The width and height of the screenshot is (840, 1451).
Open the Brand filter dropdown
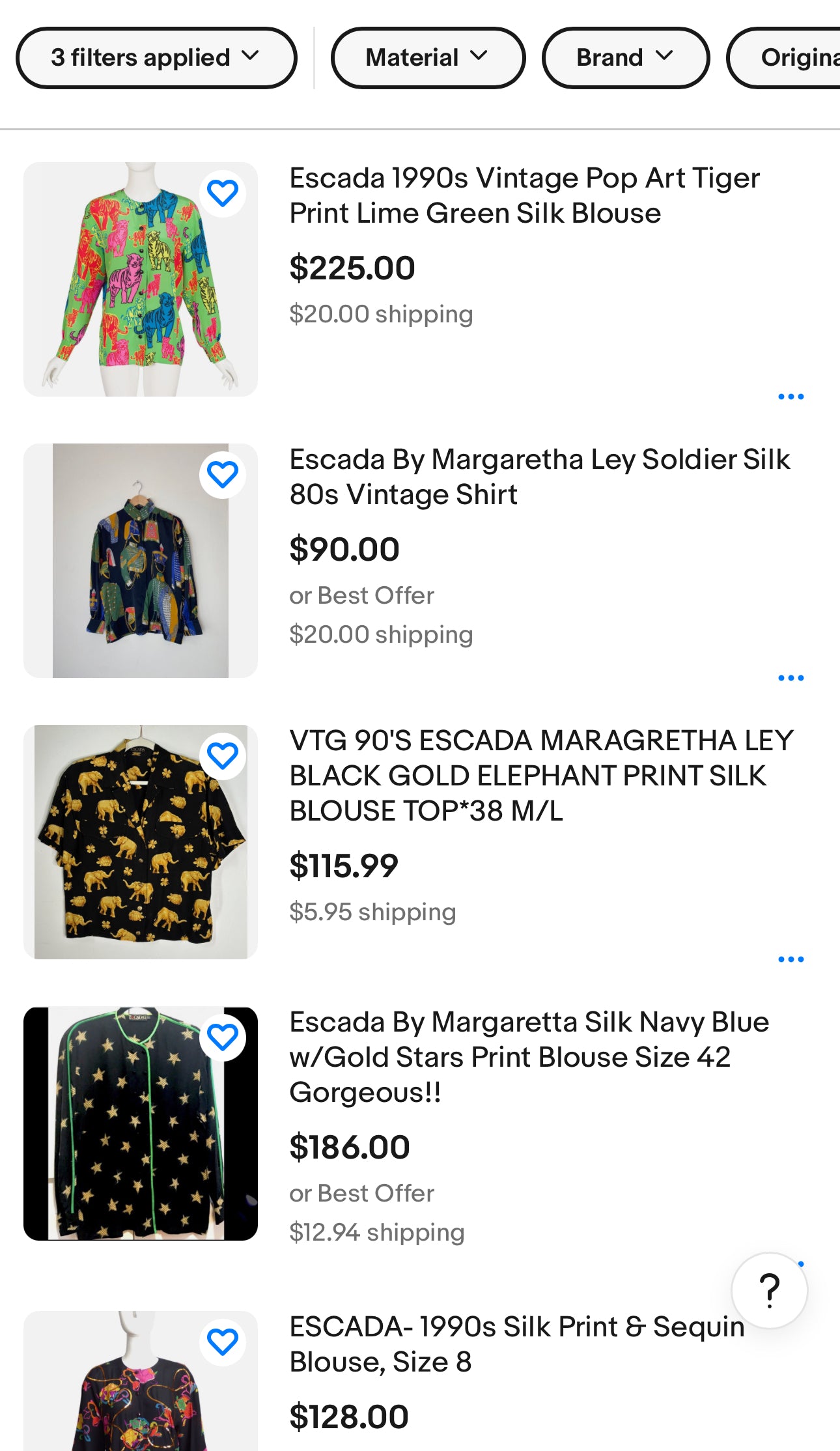(625, 58)
